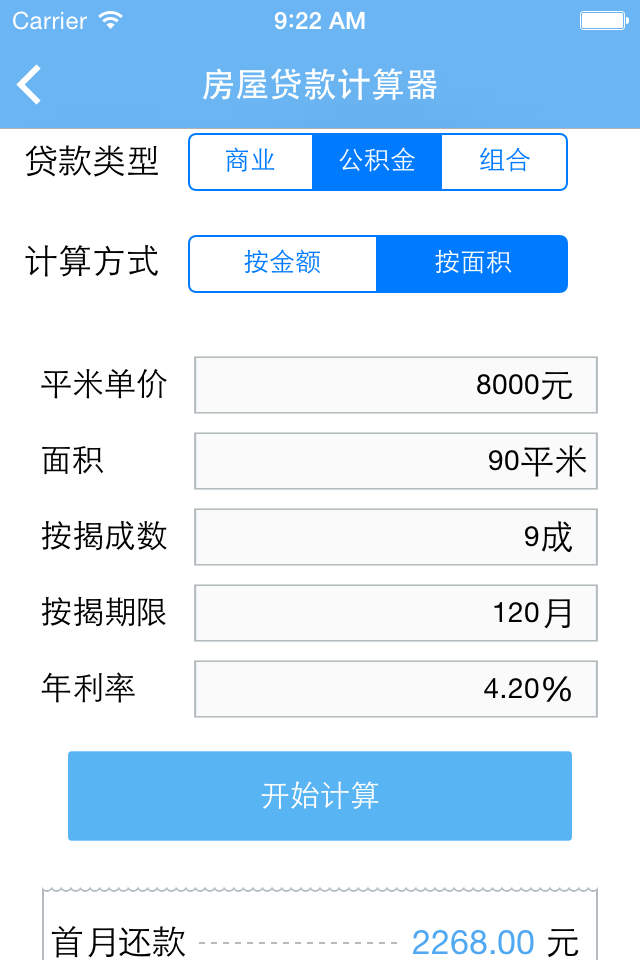Select the 商业 loan type
640x960 pixels.
click(x=251, y=161)
